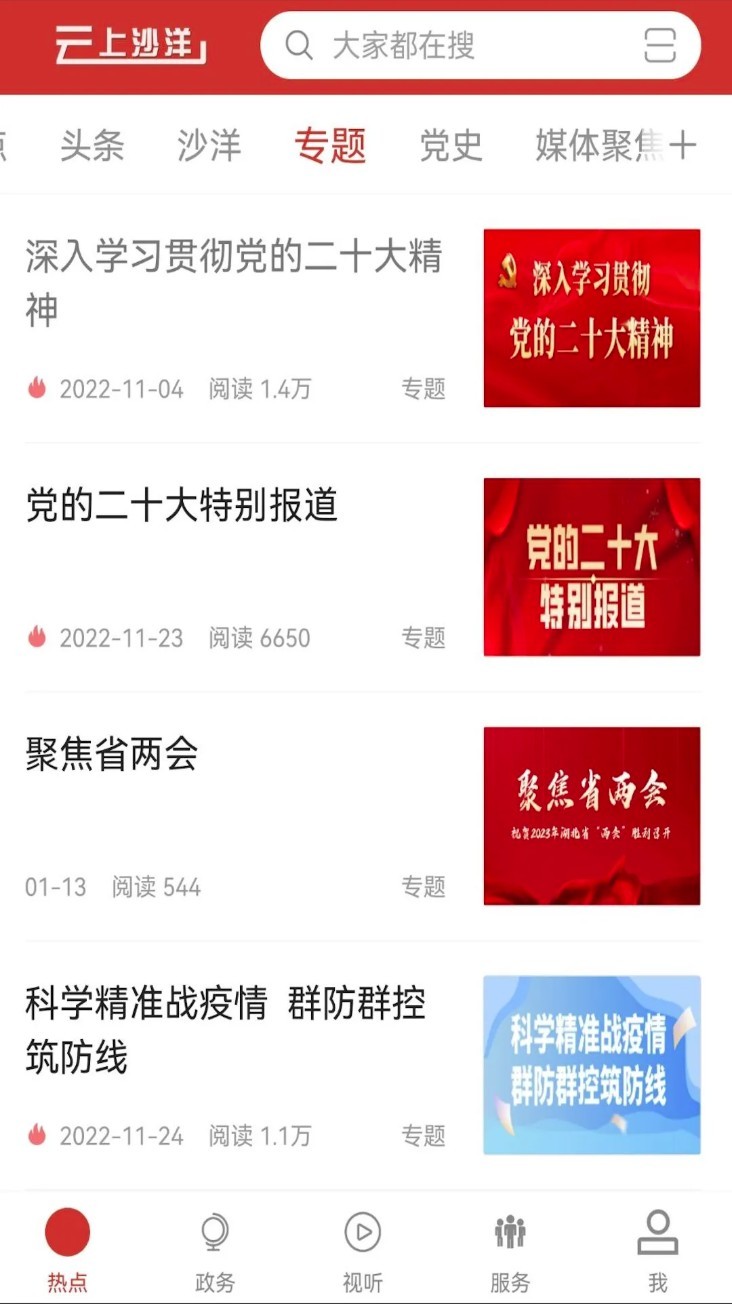Tap the 视听 video-audio playback icon
The height and width of the screenshot is (1304, 732).
[364, 1242]
